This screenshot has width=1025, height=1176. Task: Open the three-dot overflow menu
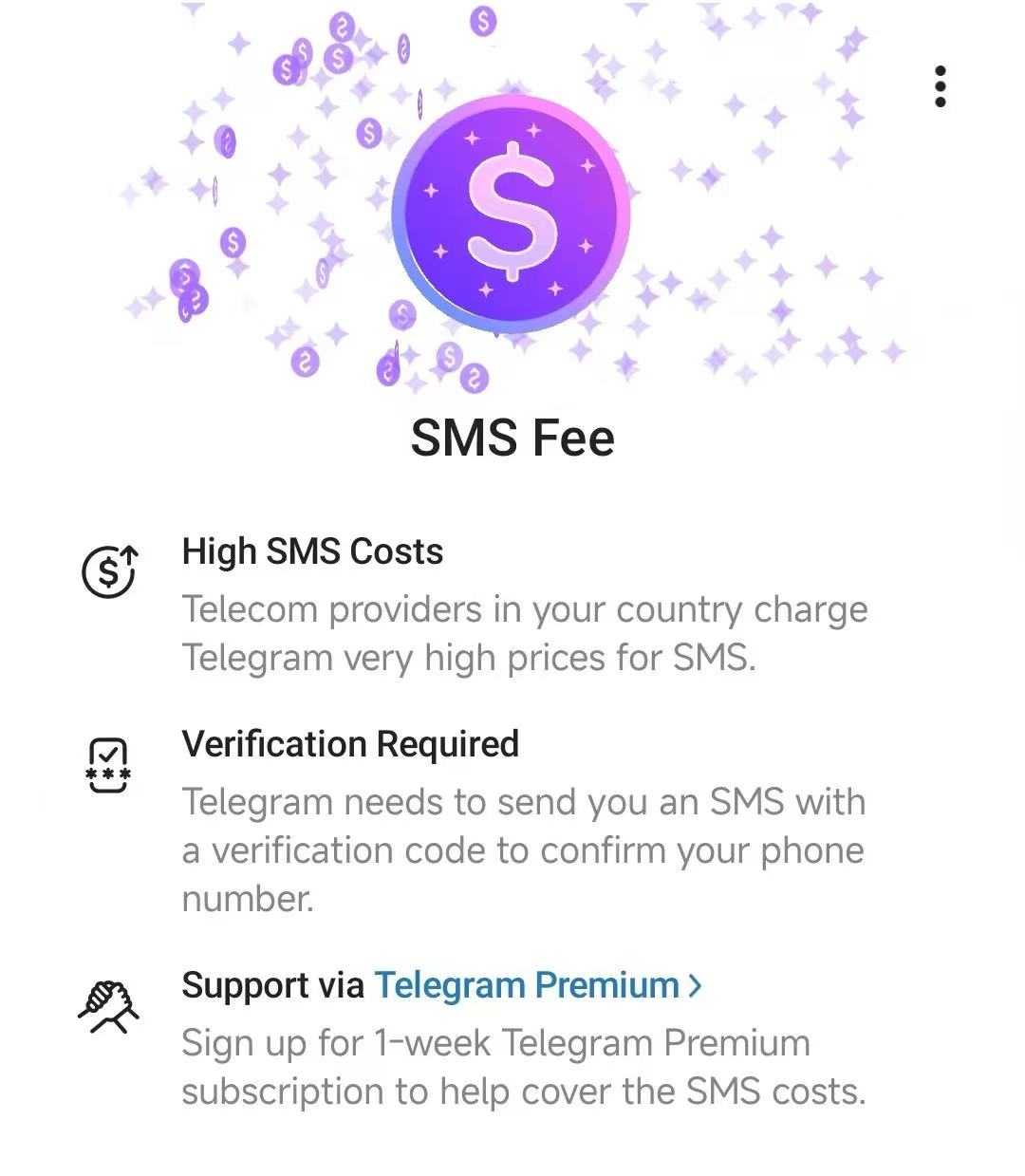pyautogui.click(x=940, y=86)
